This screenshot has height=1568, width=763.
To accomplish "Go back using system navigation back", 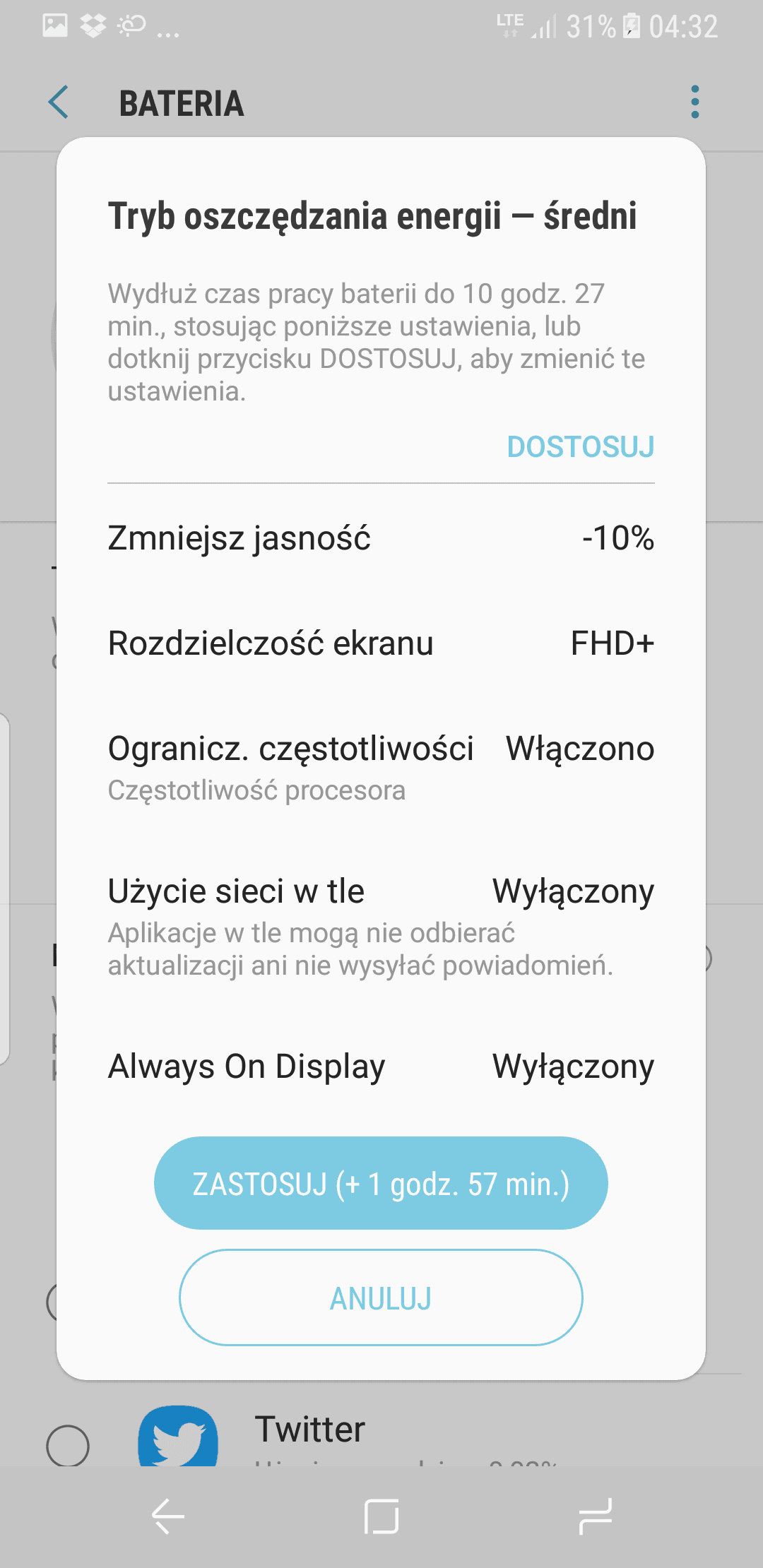I will tap(168, 1516).
